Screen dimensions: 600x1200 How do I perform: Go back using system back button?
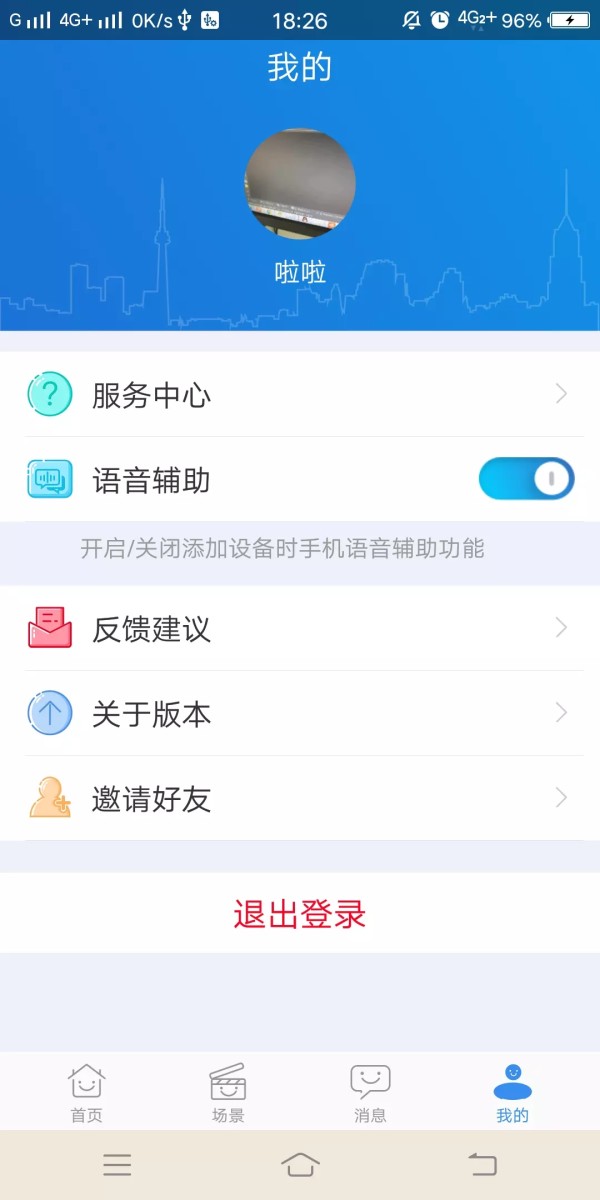(483, 1164)
